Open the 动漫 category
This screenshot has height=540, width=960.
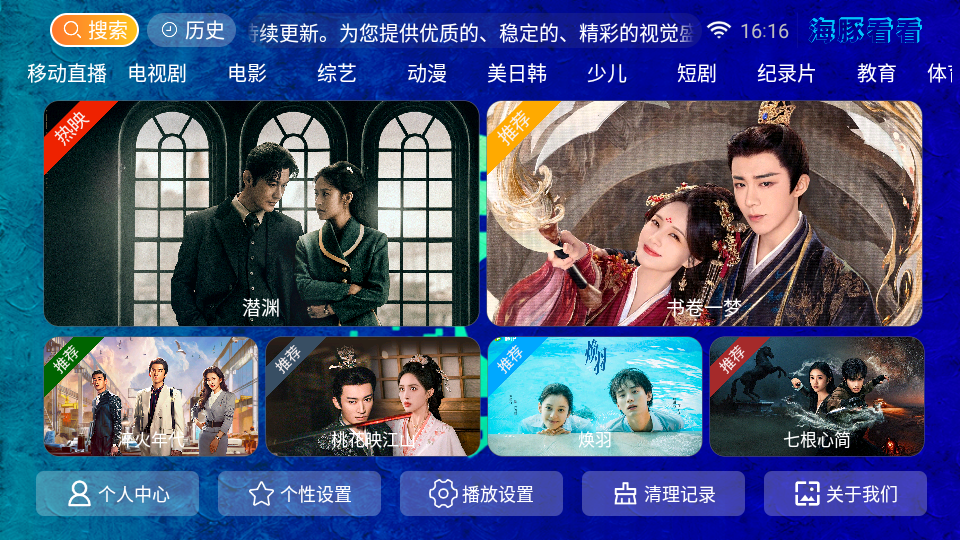pyautogui.click(x=427, y=73)
